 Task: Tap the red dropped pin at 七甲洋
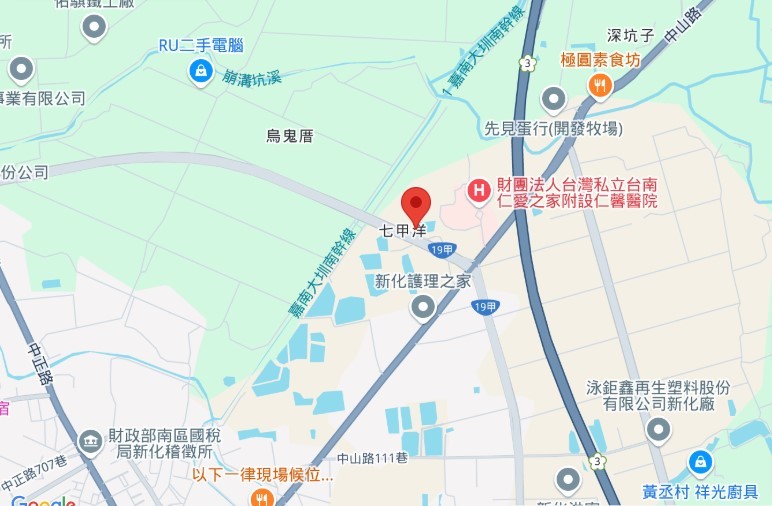tap(416, 206)
